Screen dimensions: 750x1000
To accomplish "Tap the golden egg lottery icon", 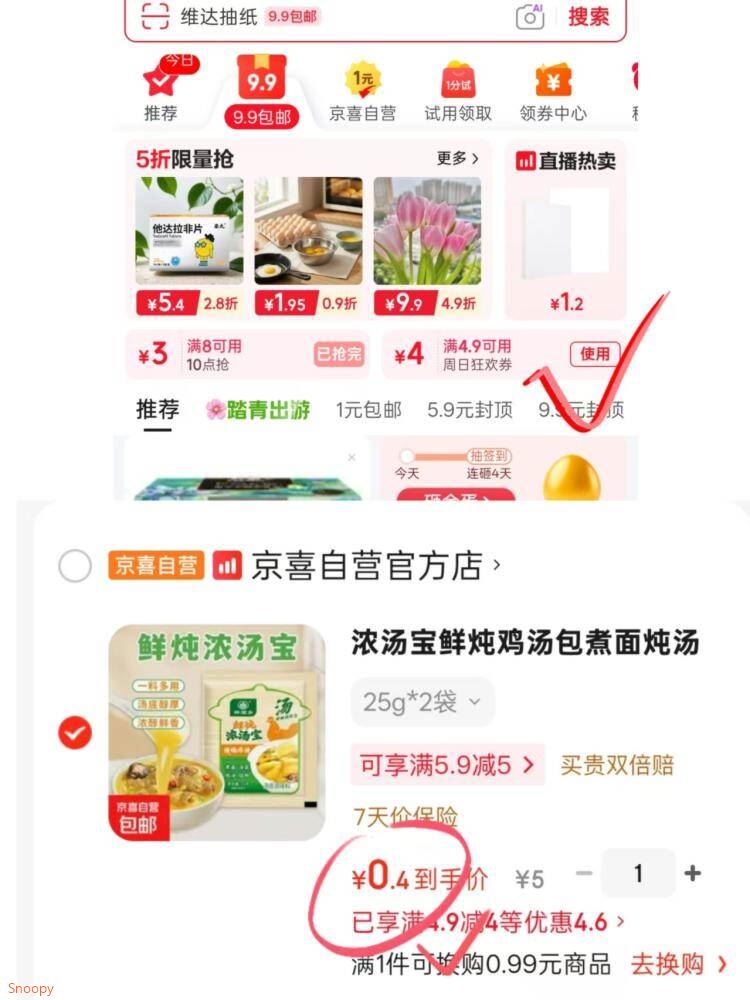I will tap(575, 477).
